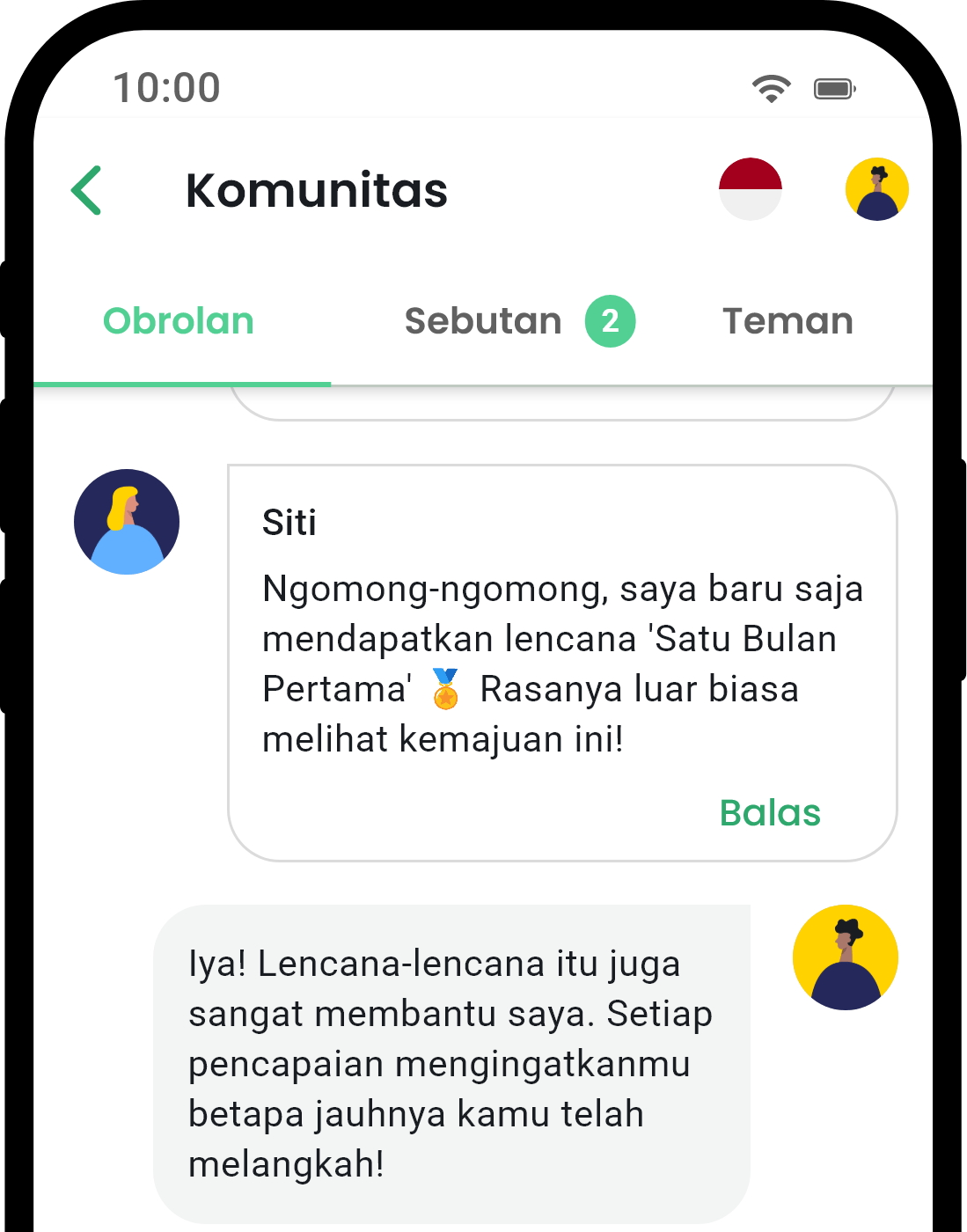Change language via the Indonesian flag
This screenshot has width=967, height=1232.
coord(750,189)
